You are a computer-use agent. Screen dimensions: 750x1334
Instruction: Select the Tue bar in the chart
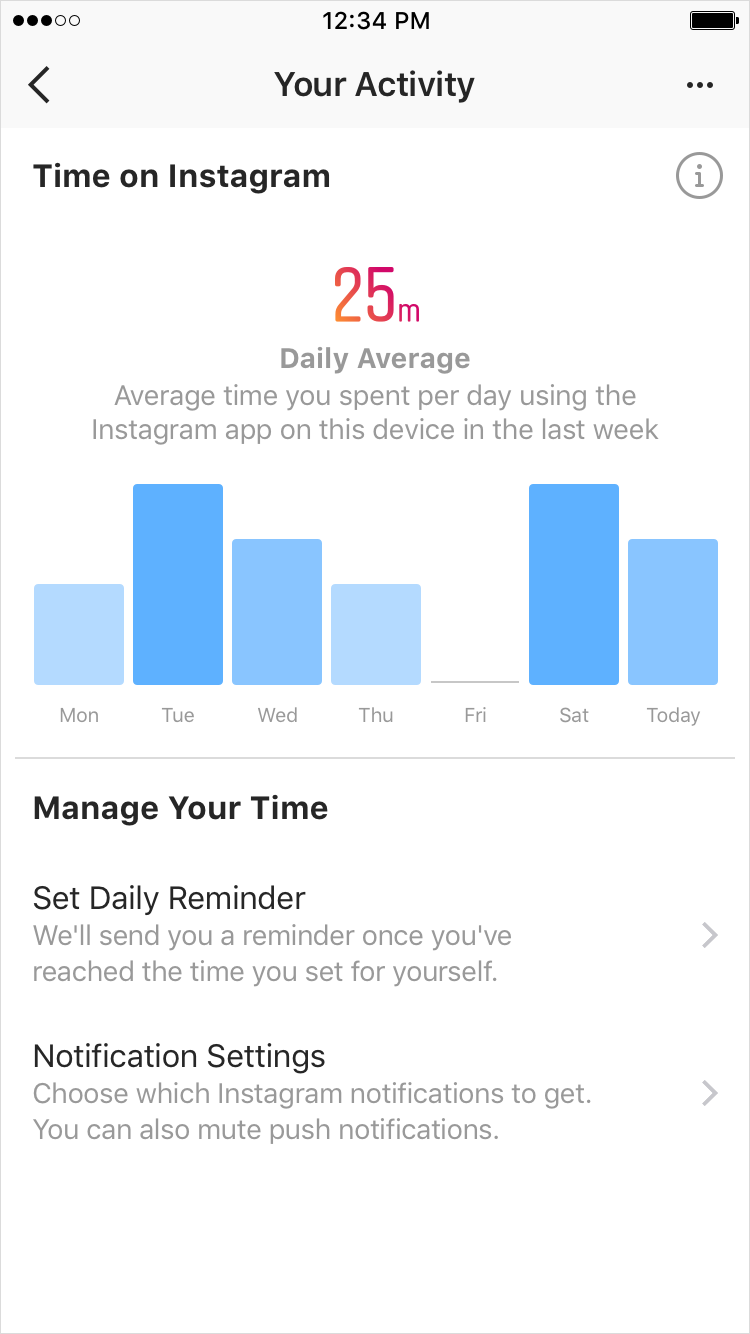pos(178,584)
